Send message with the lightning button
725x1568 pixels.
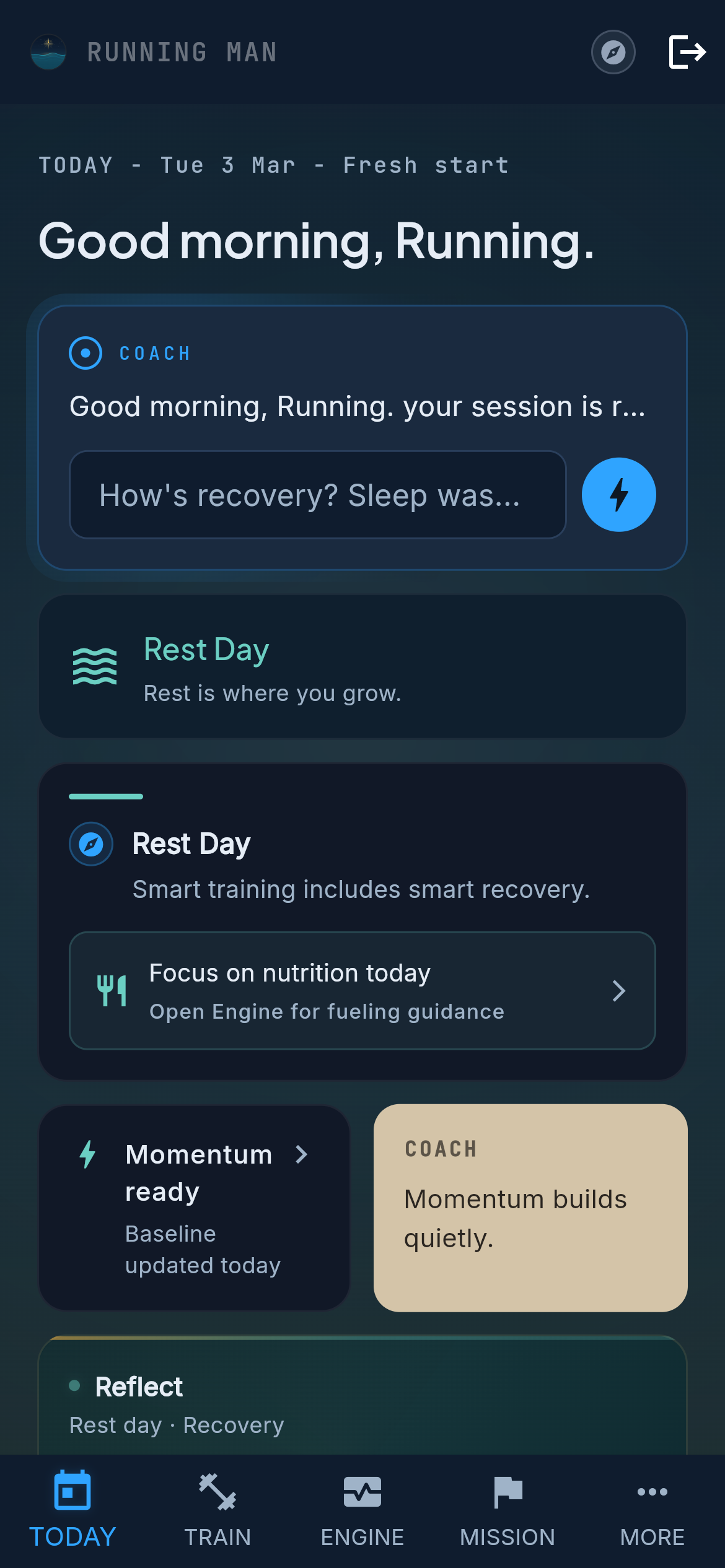618,495
